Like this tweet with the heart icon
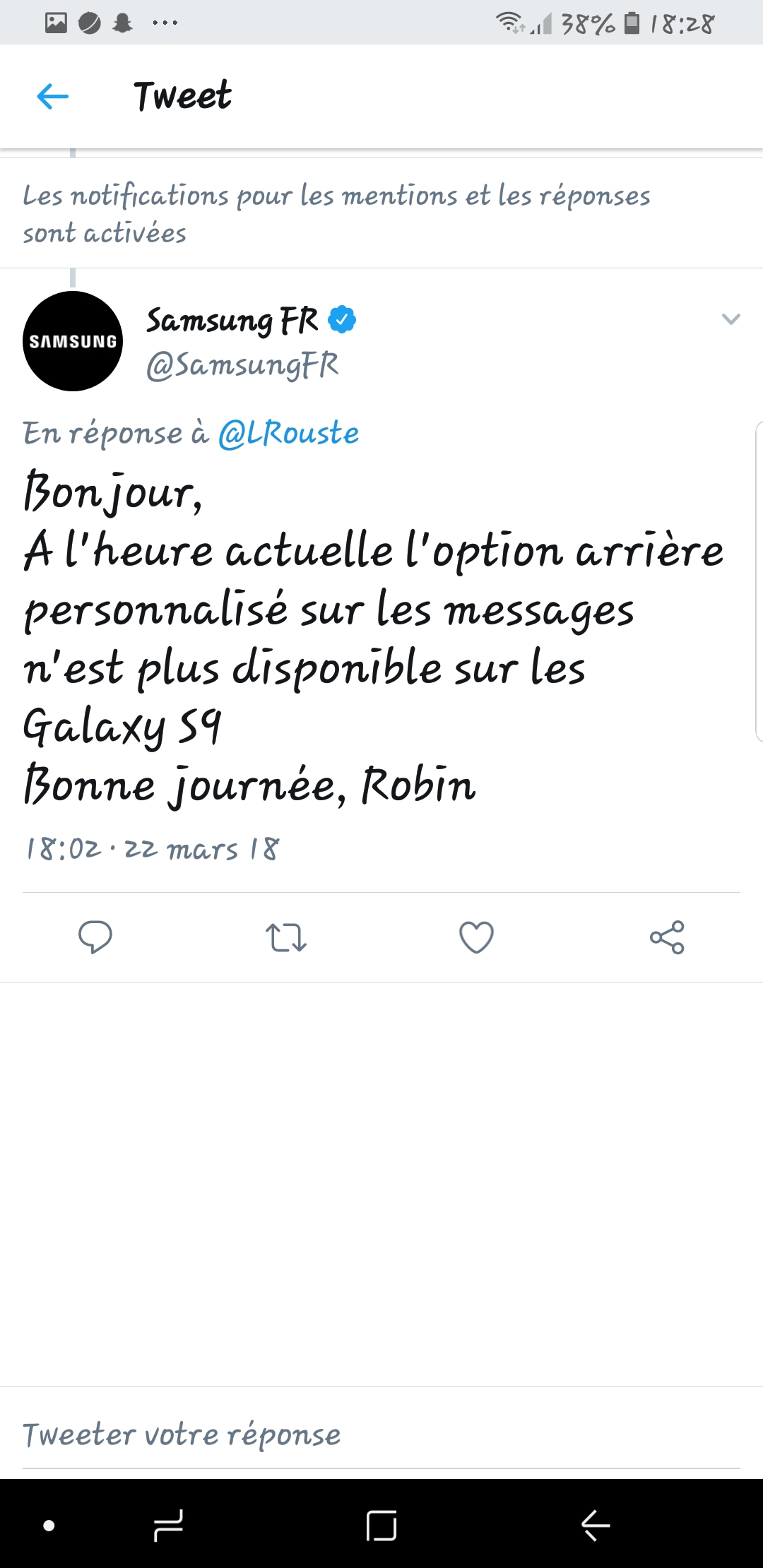The image size is (763, 1568). pos(476,937)
